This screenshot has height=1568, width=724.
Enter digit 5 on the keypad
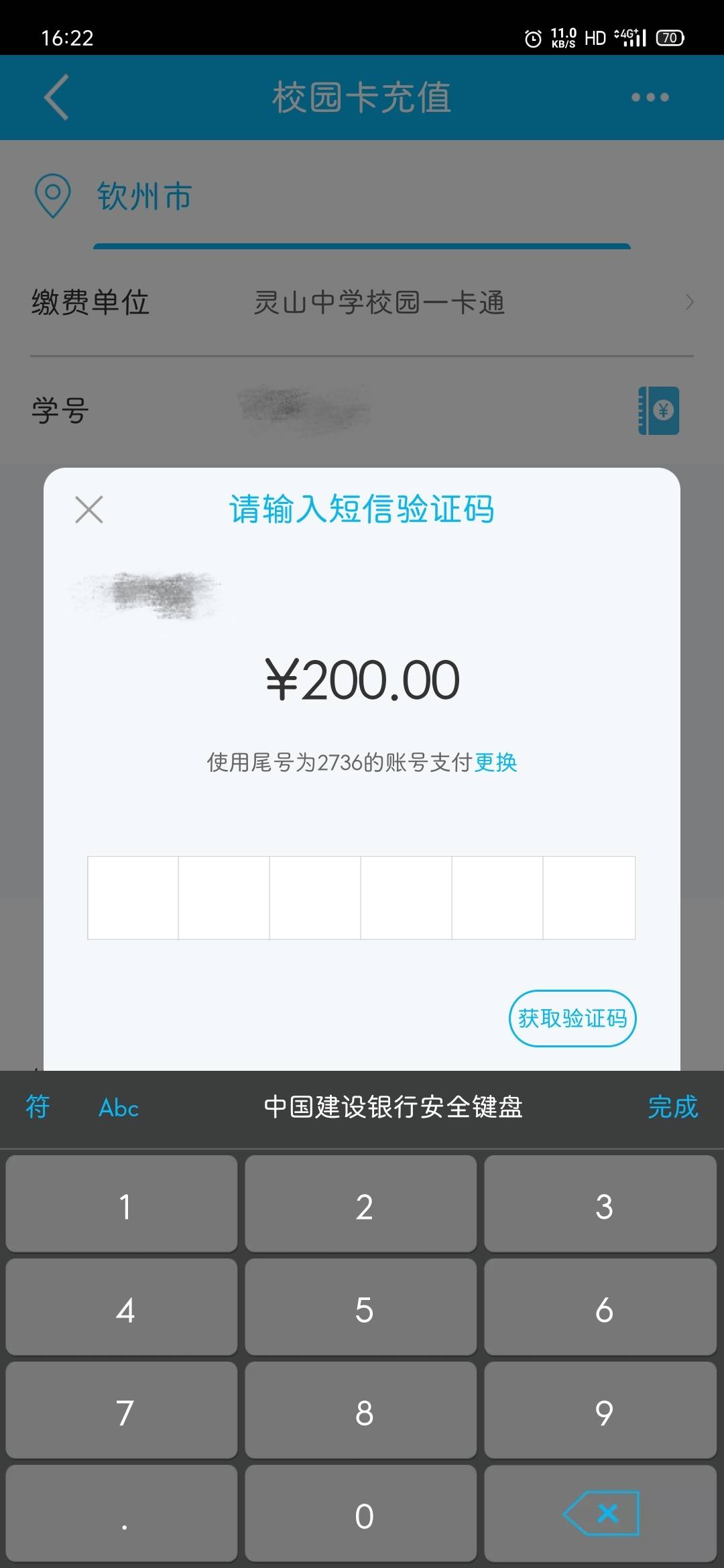(361, 1309)
